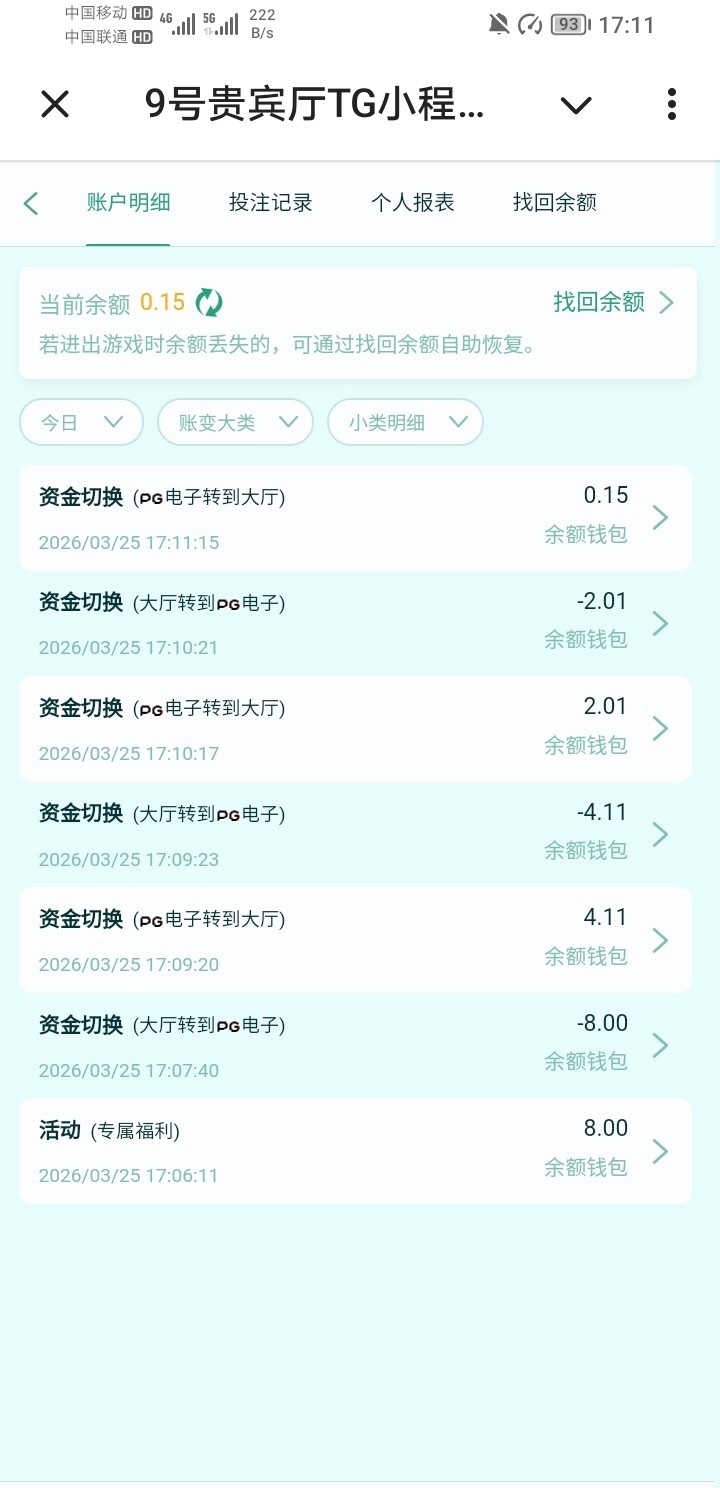View the -4.11 transfer record
The height and width of the screenshot is (1488, 720).
(x=355, y=835)
